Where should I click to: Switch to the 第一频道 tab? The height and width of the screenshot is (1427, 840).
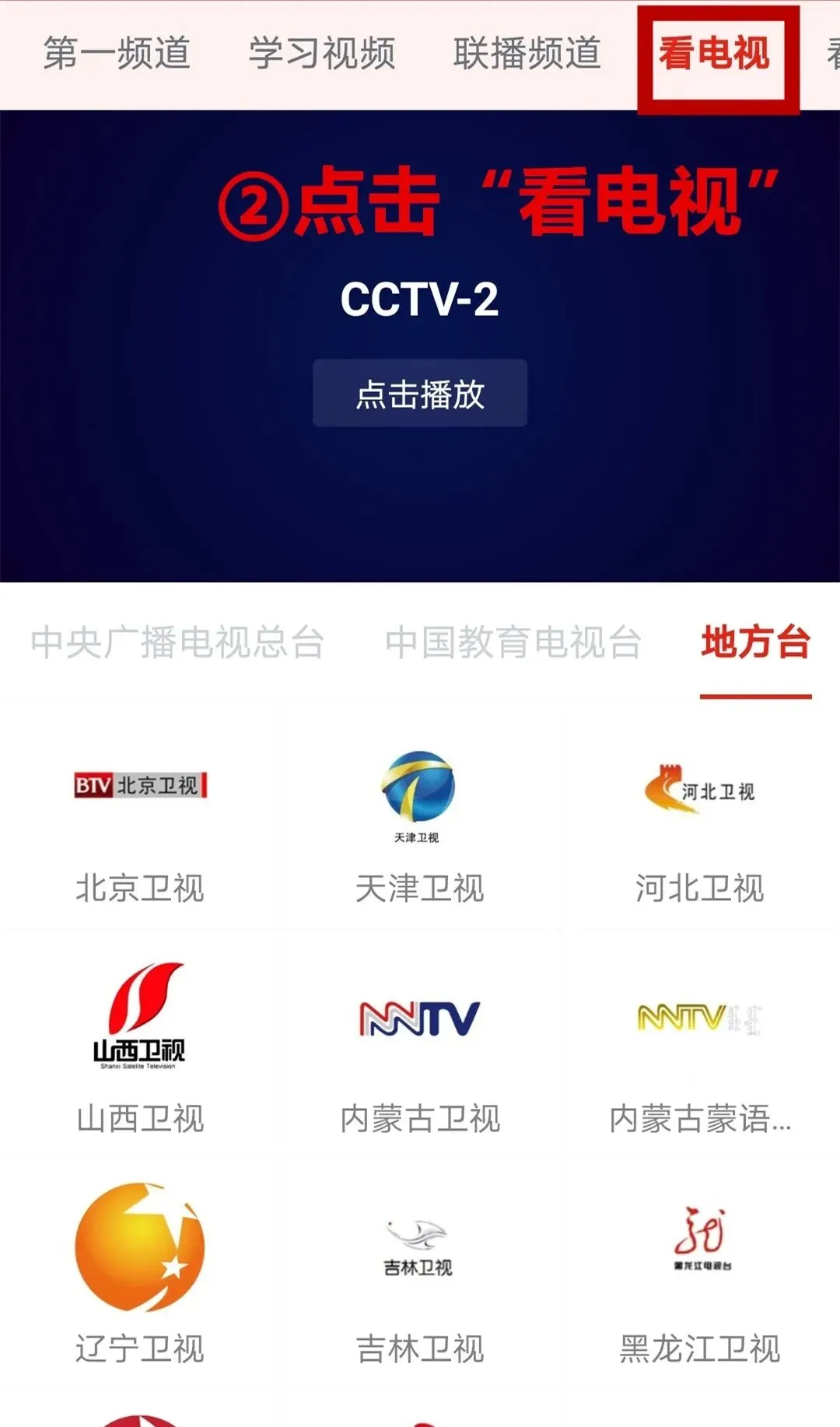tap(117, 54)
